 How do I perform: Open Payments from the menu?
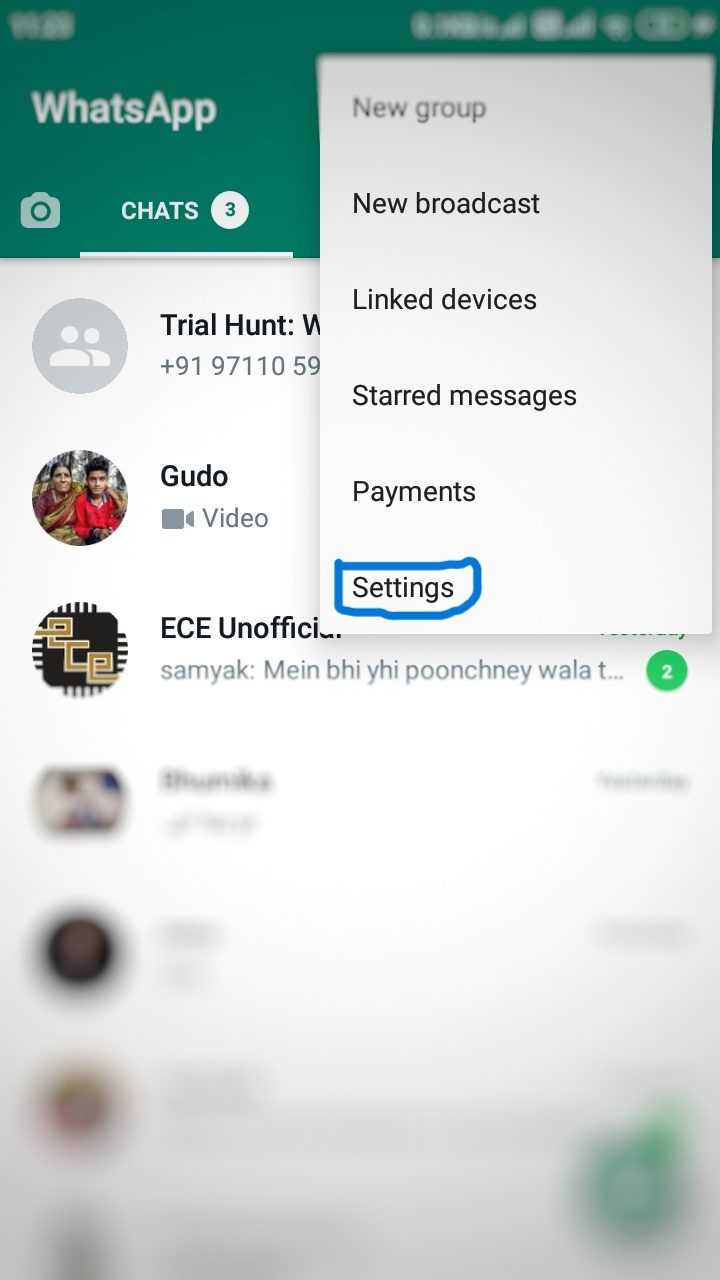(x=414, y=492)
